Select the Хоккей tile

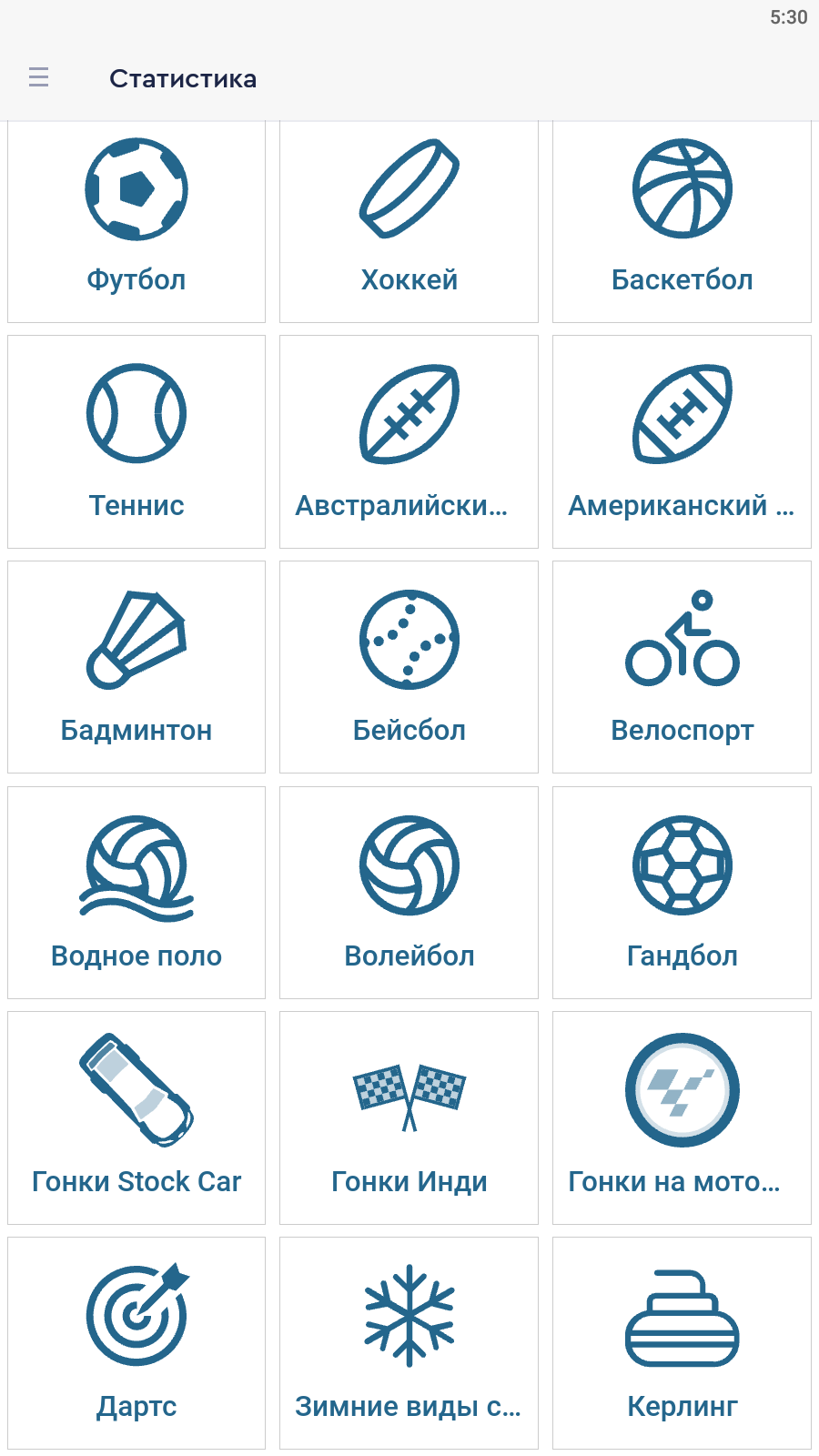[x=409, y=221]
